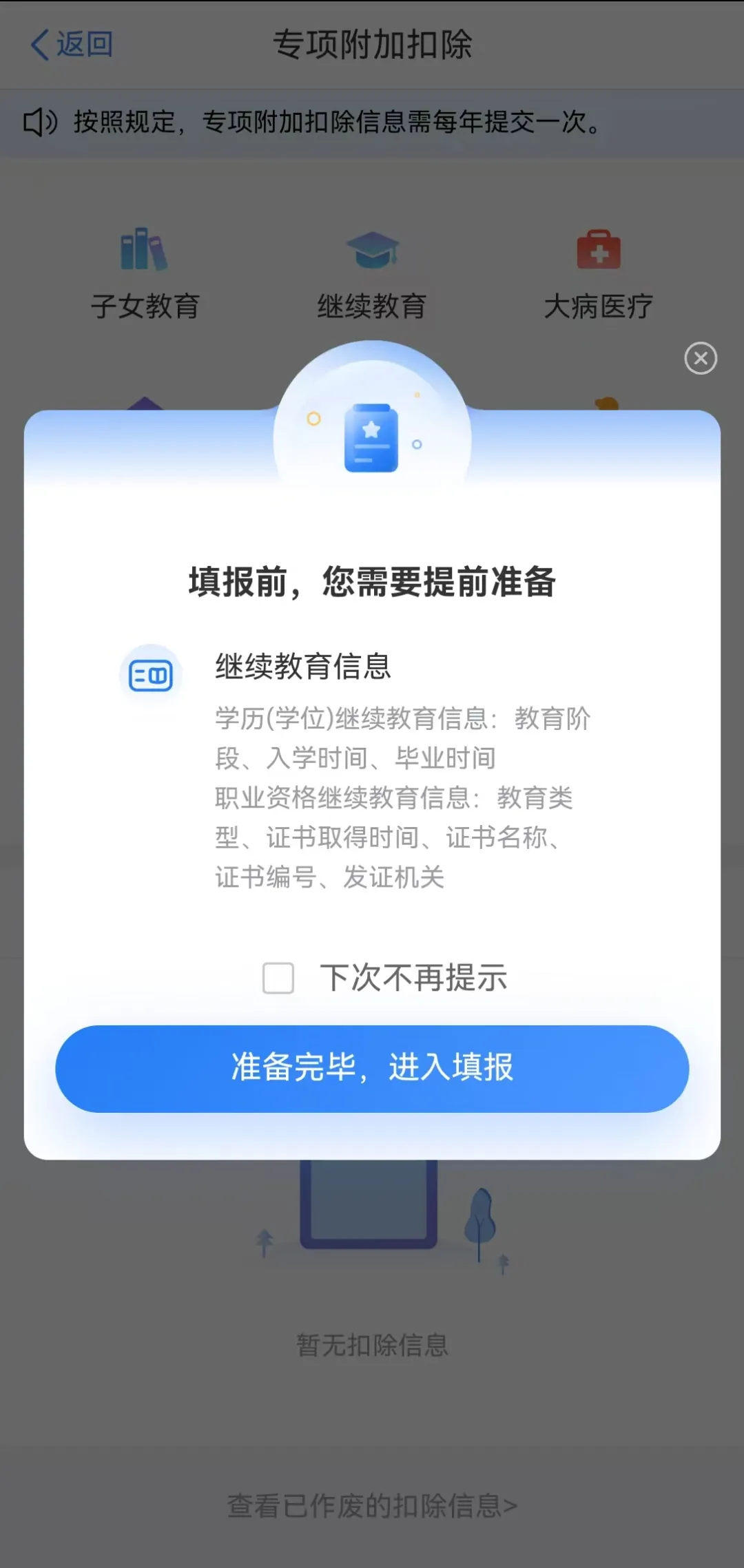Check the 下次不再提示 checkbox
The image size is (744, 1568).
tap(278, 978)
